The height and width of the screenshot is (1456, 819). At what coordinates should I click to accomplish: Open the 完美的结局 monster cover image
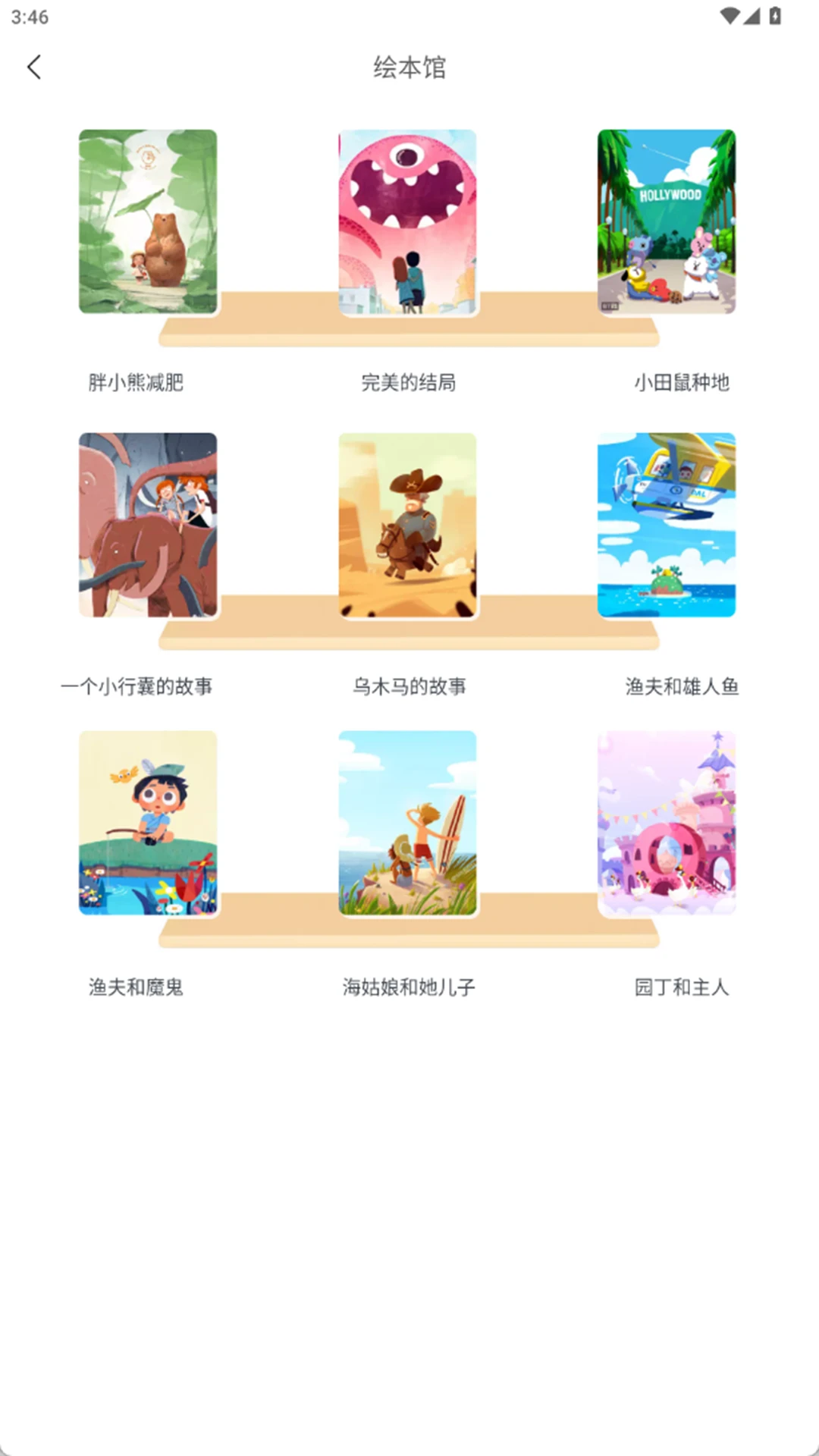coord(408,222)
